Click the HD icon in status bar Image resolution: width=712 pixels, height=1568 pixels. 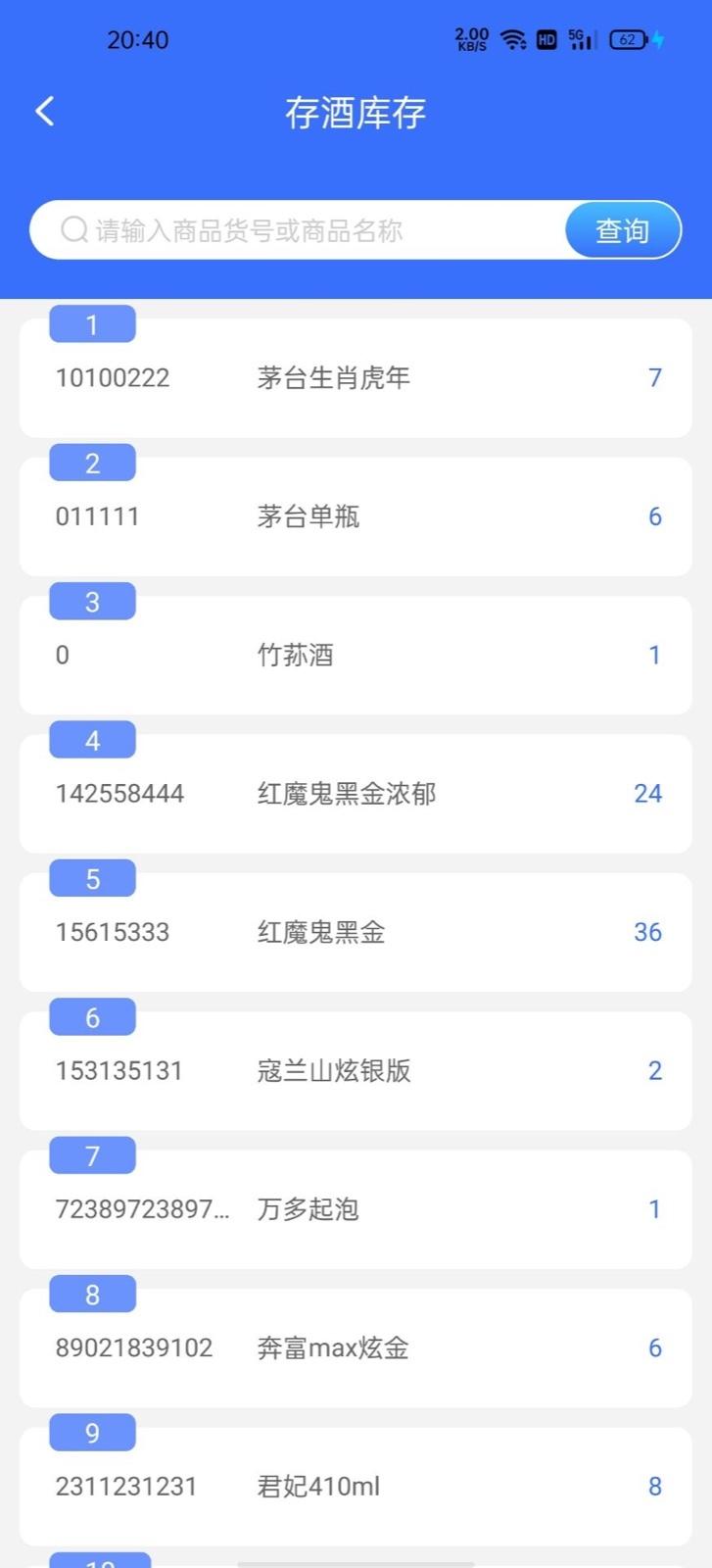546,40
